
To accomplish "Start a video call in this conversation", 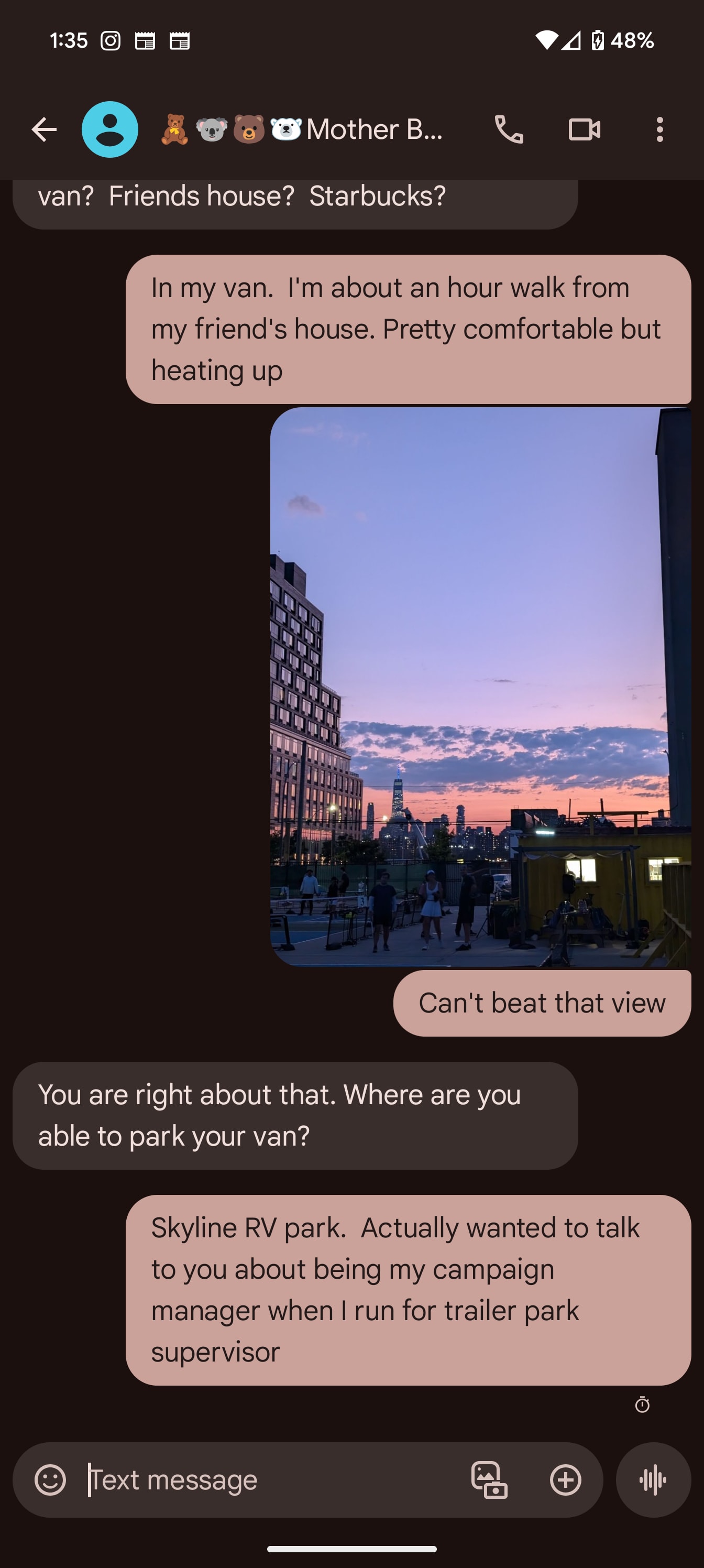I will click(584, 129).
